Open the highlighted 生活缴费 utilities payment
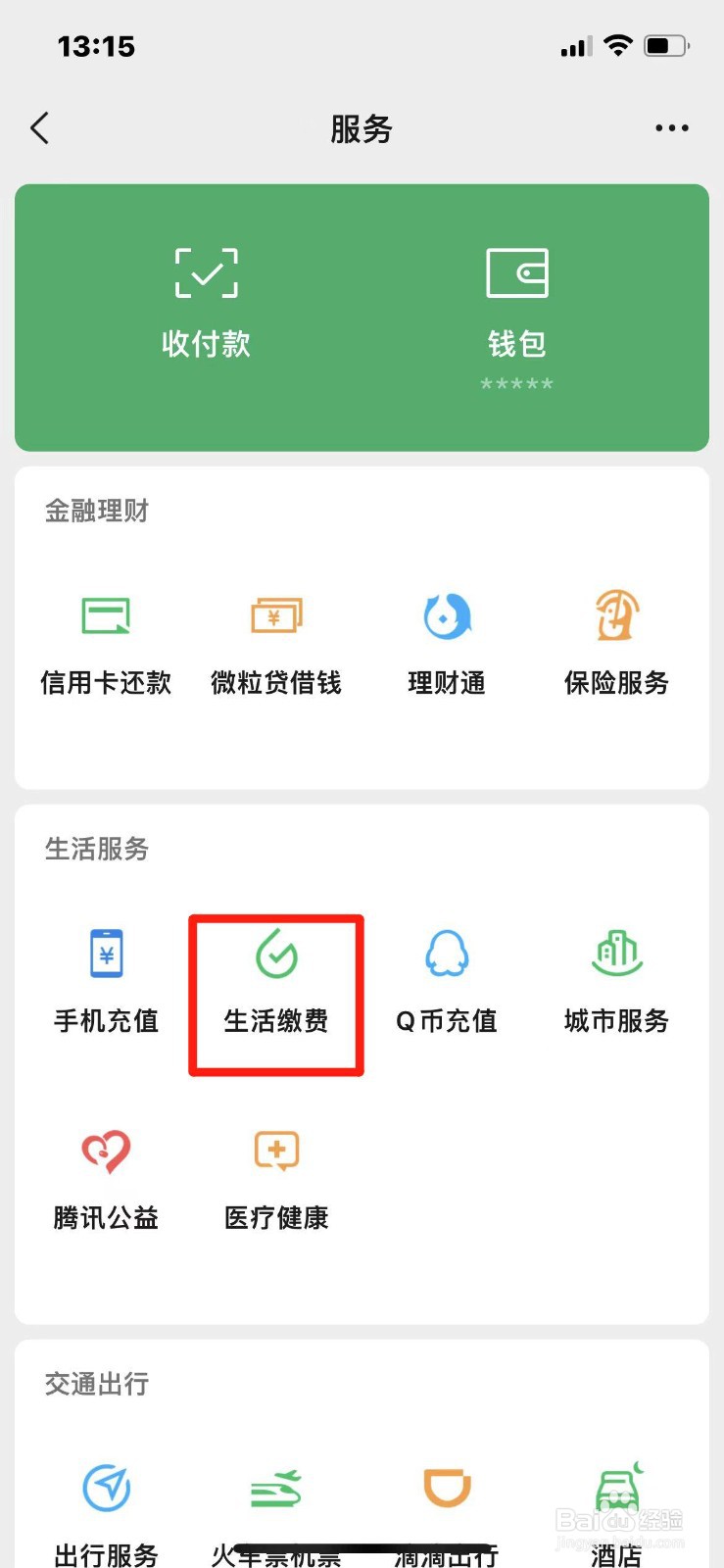Viewport: 724px width, 1568px height. (275, 980)
